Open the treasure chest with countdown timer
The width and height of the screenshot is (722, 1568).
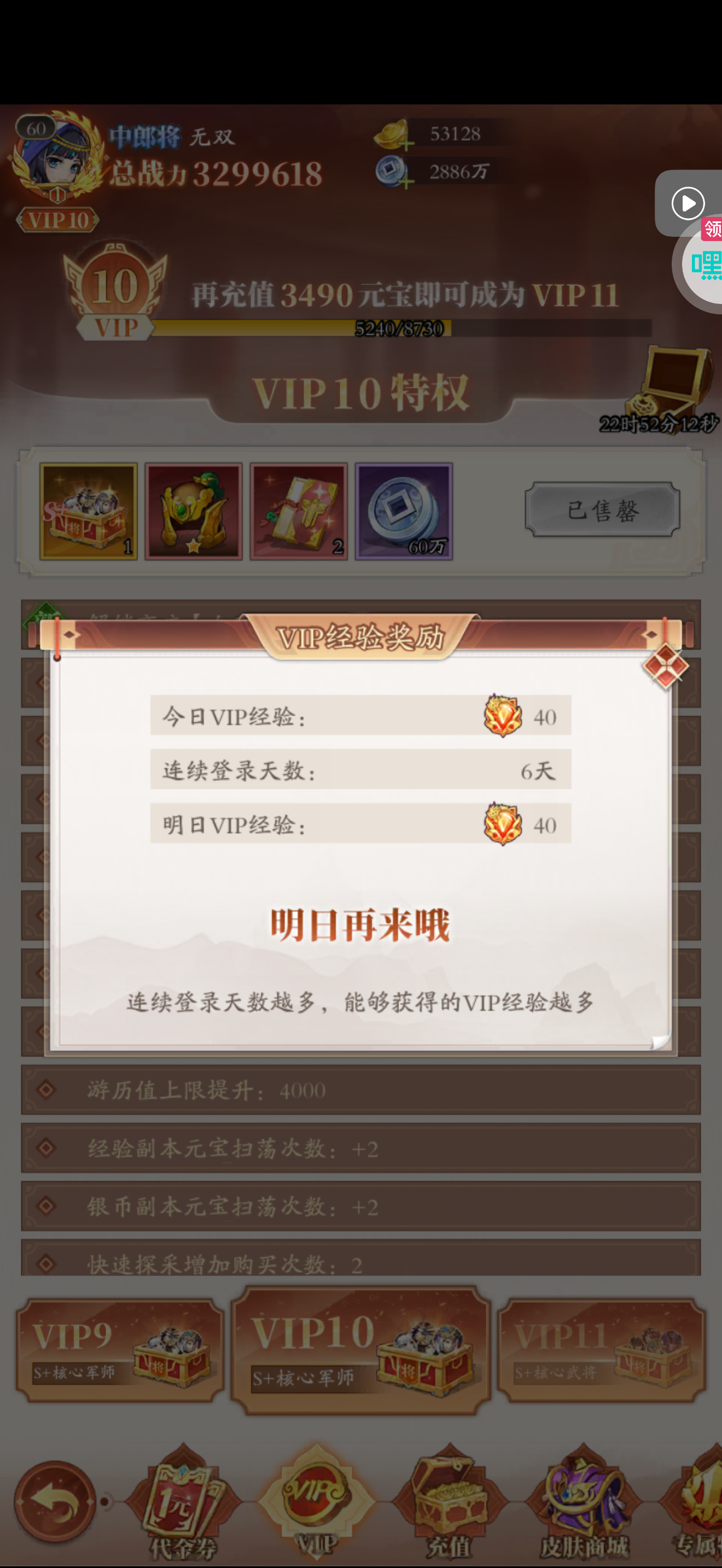pyautogui.click(x=676, y=383)
